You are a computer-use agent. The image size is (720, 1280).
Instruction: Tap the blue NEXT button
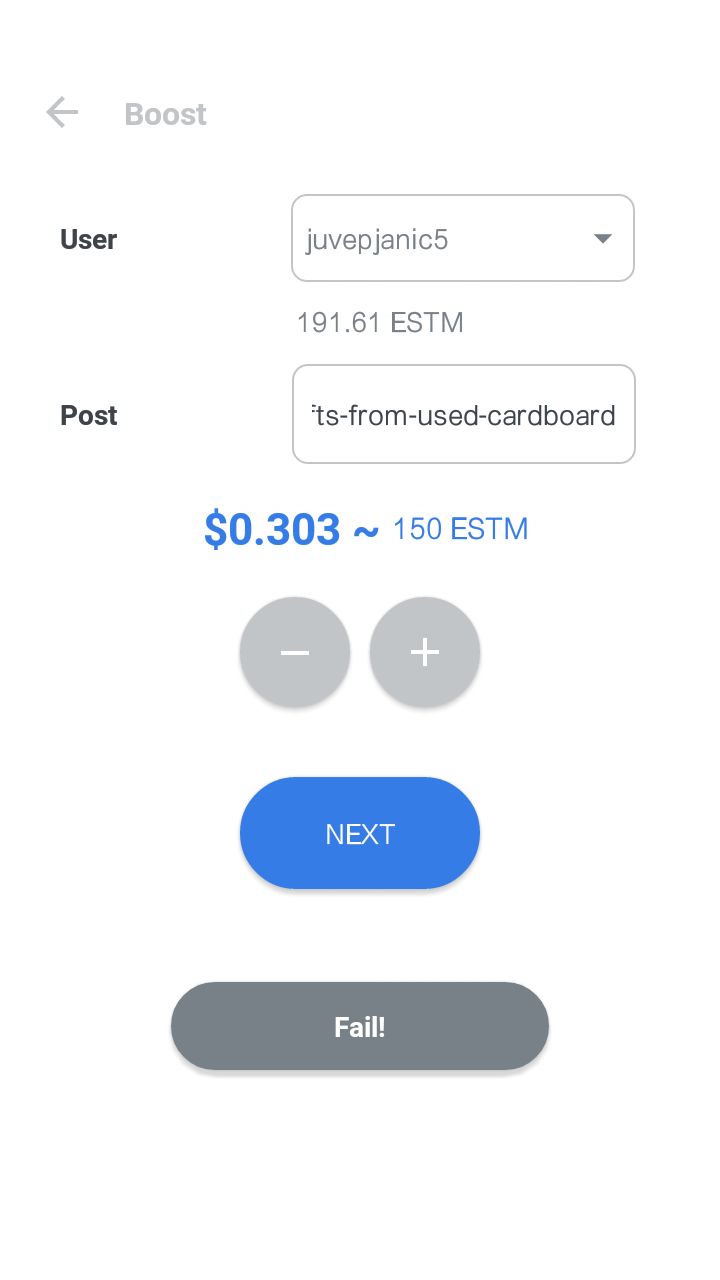click(360, 833)
